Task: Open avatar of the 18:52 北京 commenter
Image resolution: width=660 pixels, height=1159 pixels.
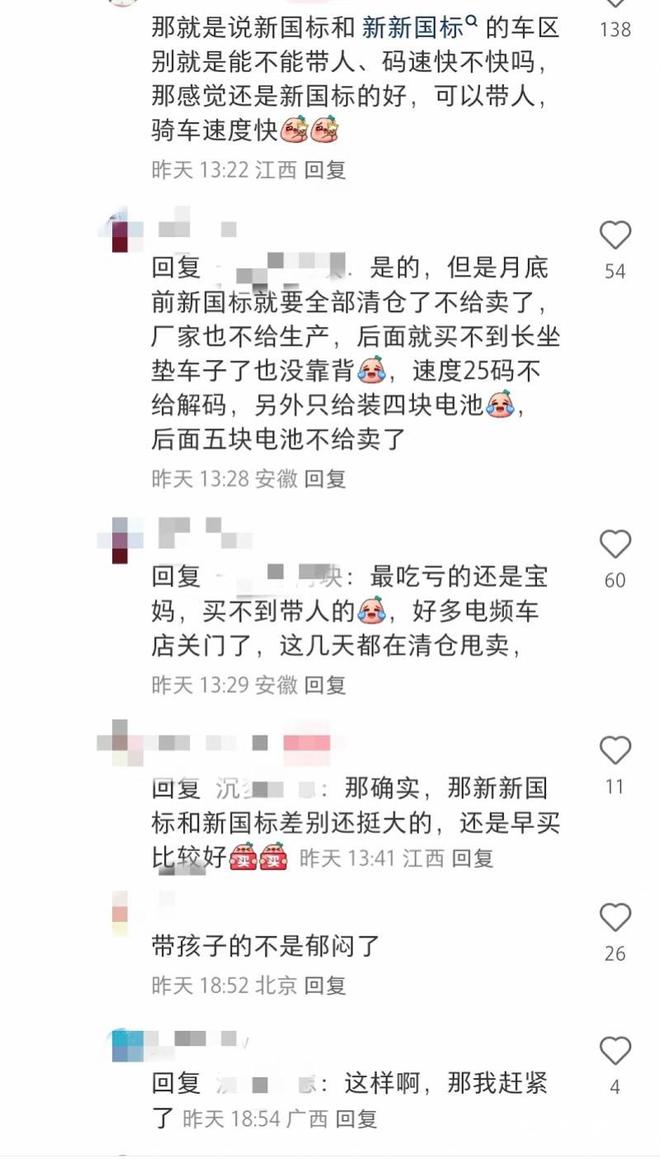Action: [120, 912]
